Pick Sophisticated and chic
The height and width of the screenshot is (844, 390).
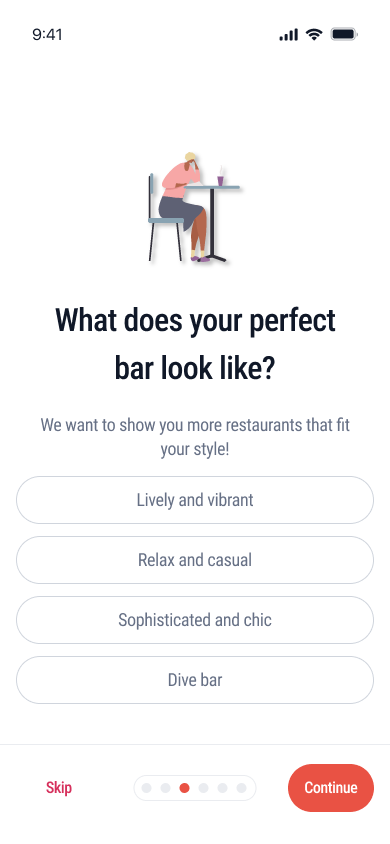point(195,620)
